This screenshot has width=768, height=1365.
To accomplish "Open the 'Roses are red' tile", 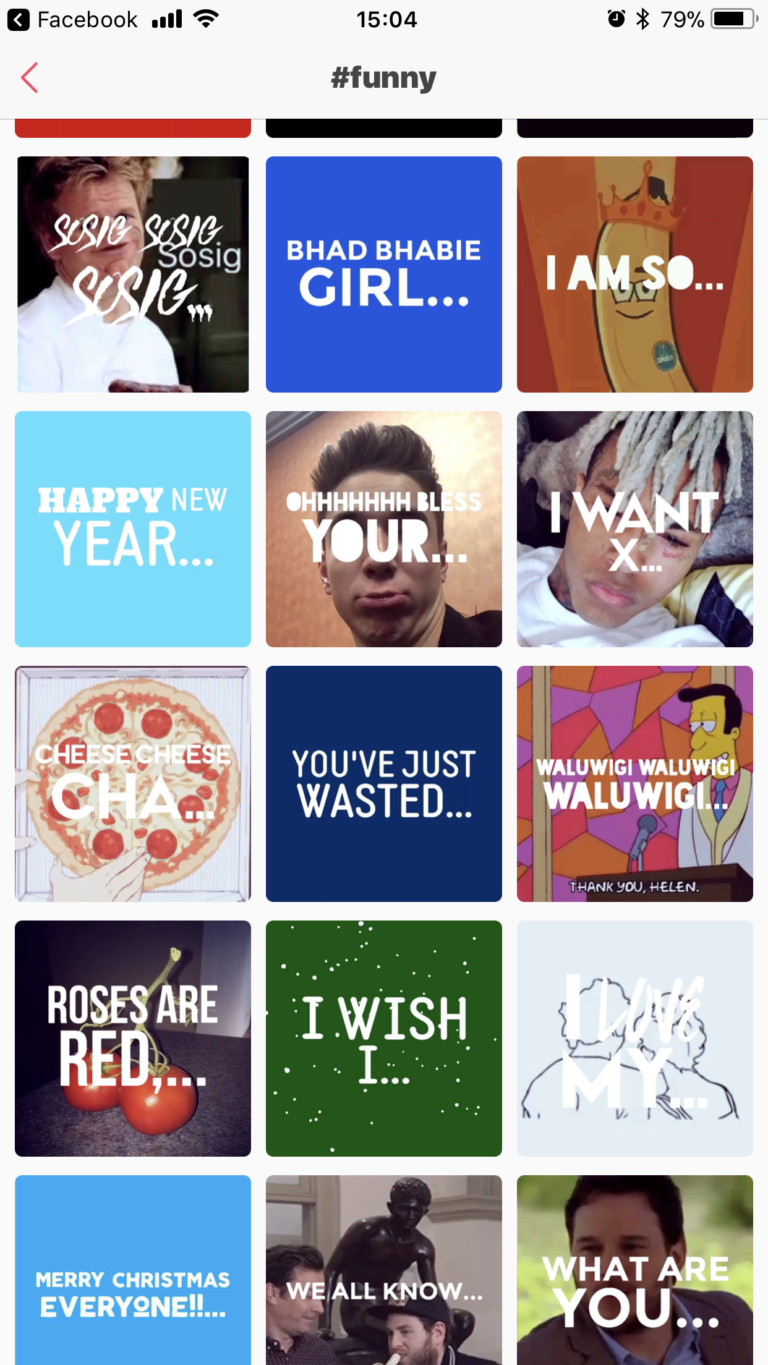I will pyautogui.click(x=133, y=1039).
